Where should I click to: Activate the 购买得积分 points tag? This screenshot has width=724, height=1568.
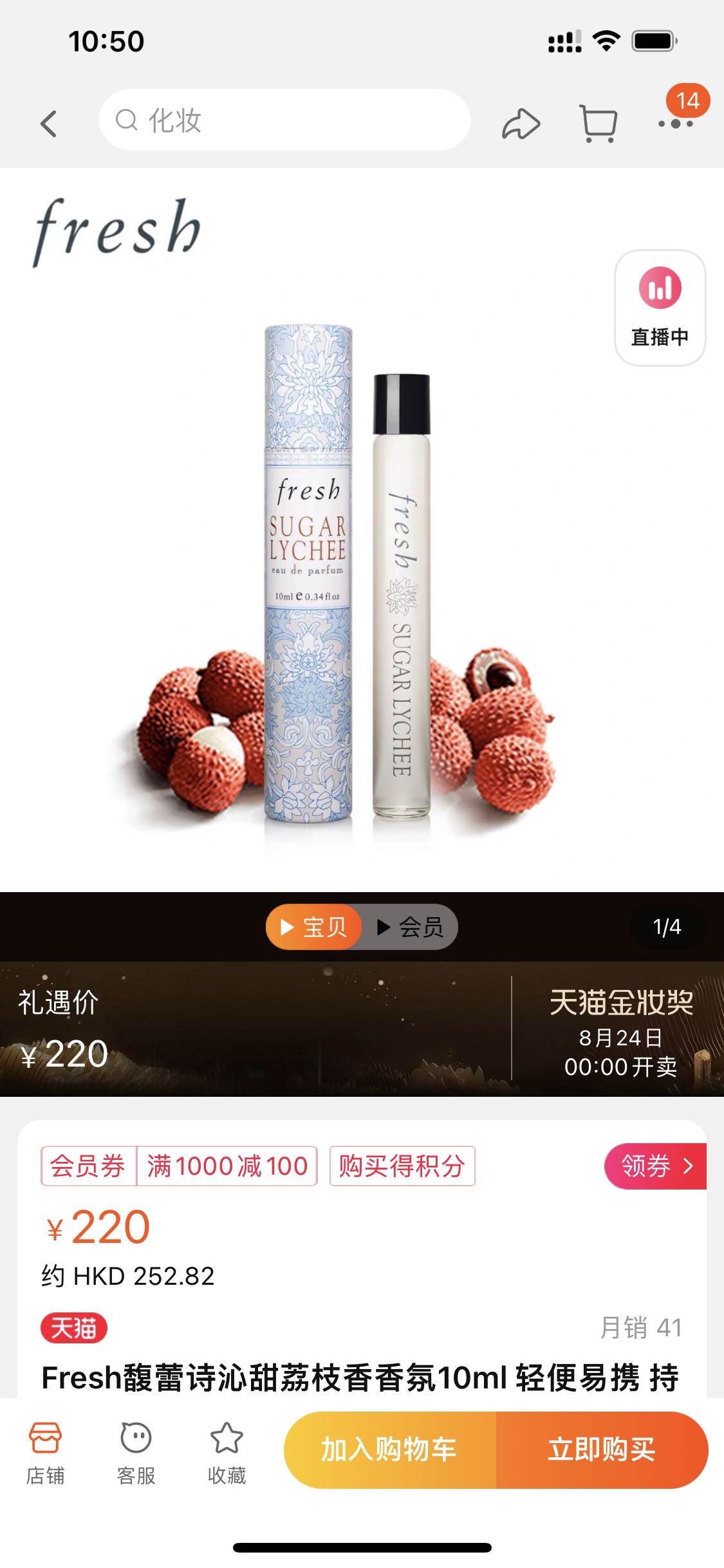tap(402, 1166)
